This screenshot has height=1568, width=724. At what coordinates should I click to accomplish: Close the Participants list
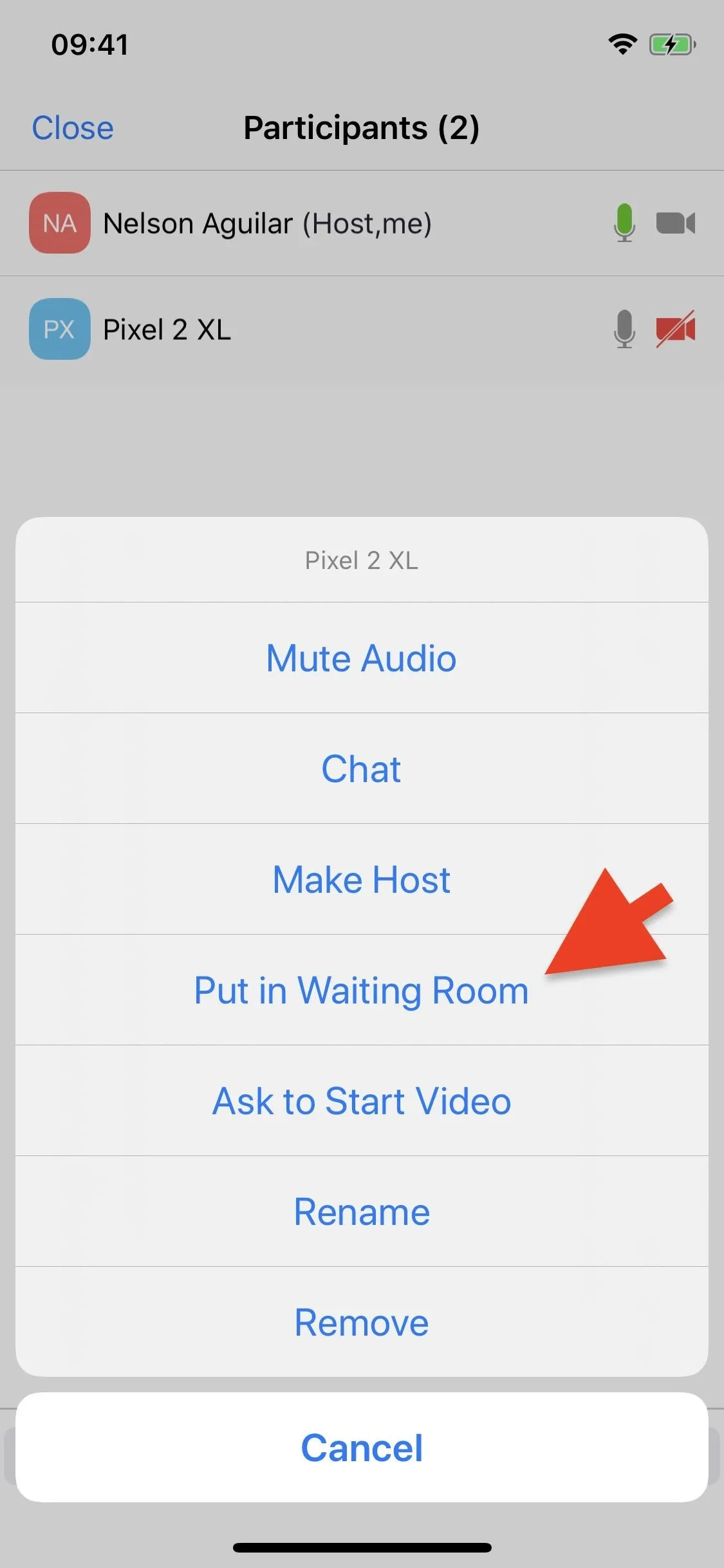coord(73,127)
